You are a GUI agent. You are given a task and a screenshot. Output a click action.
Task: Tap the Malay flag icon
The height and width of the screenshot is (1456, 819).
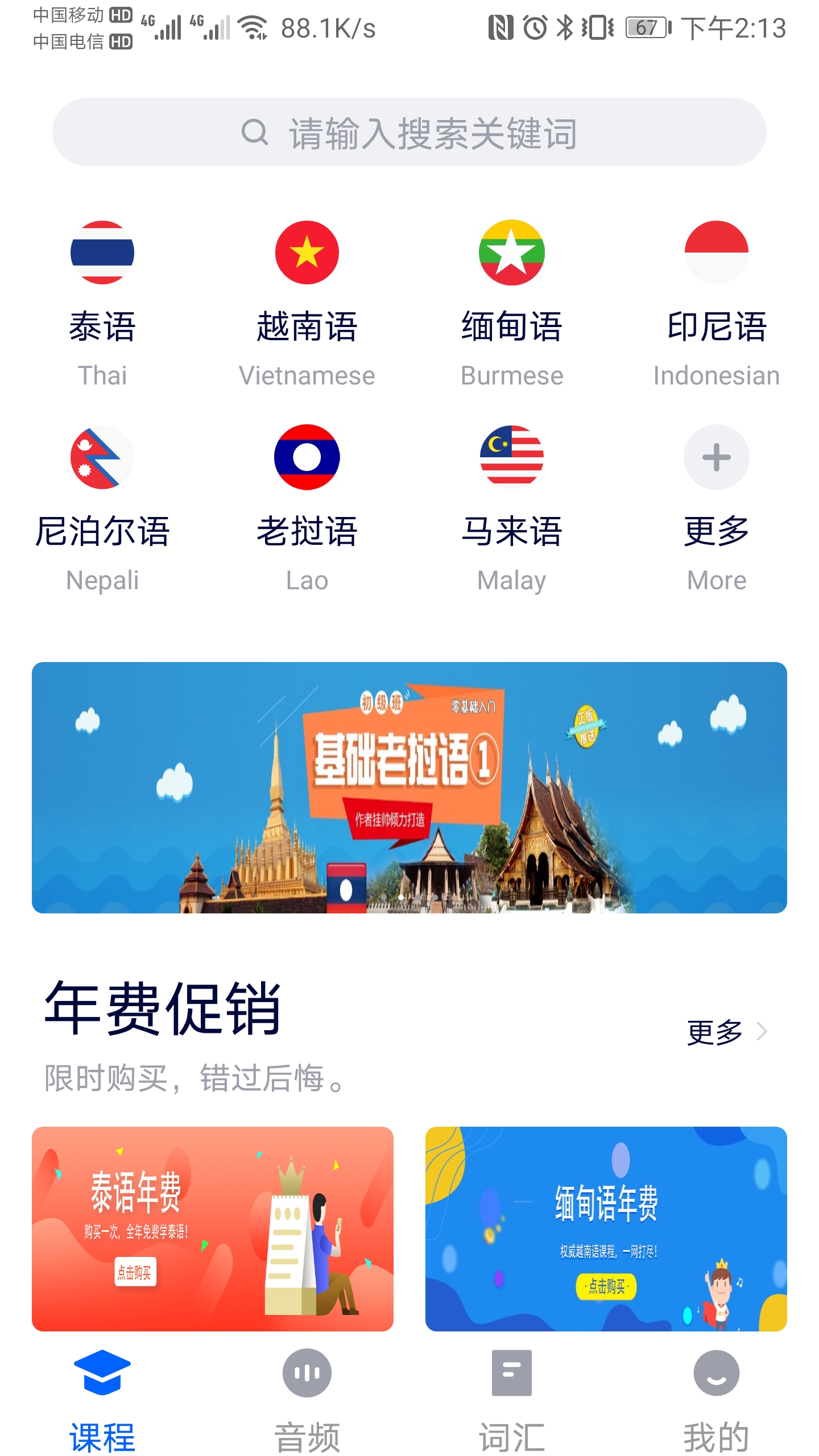click(511, 458)
